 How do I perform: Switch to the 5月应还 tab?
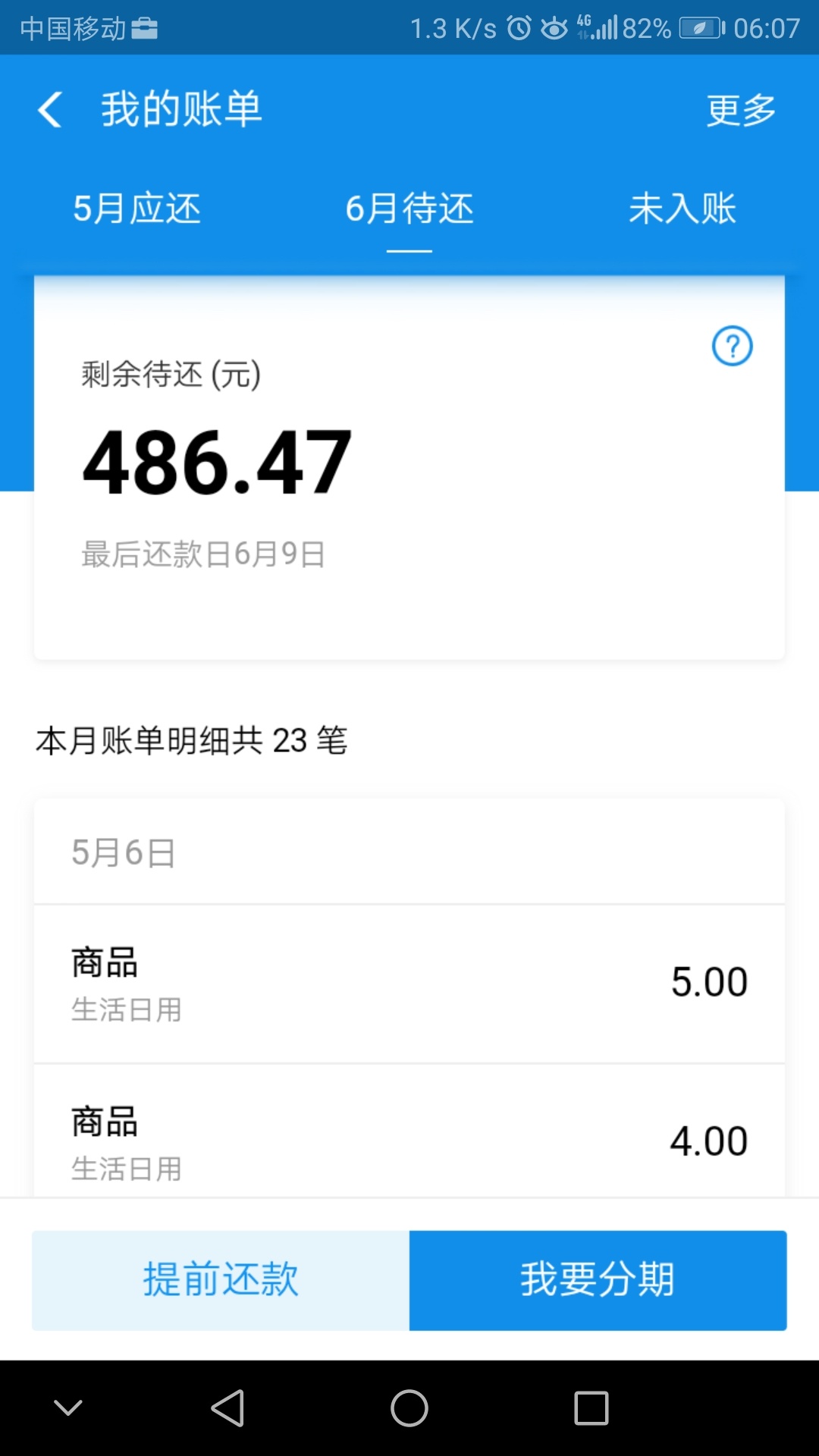[136, 209]
